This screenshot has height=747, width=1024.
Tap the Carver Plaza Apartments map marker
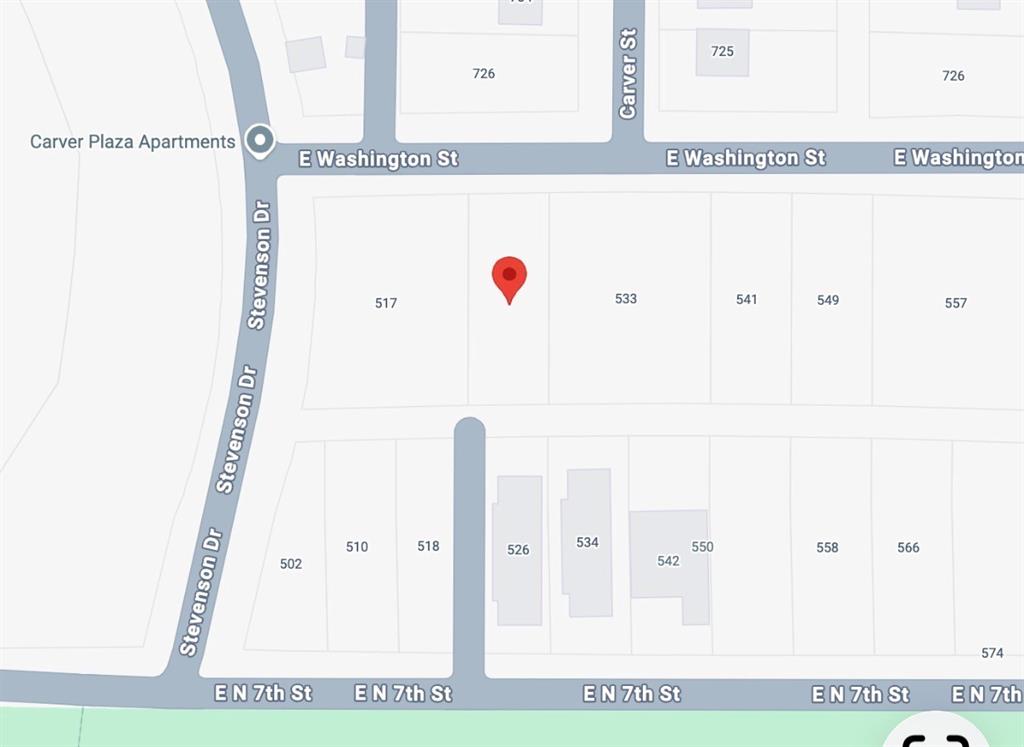pos(260,141)
